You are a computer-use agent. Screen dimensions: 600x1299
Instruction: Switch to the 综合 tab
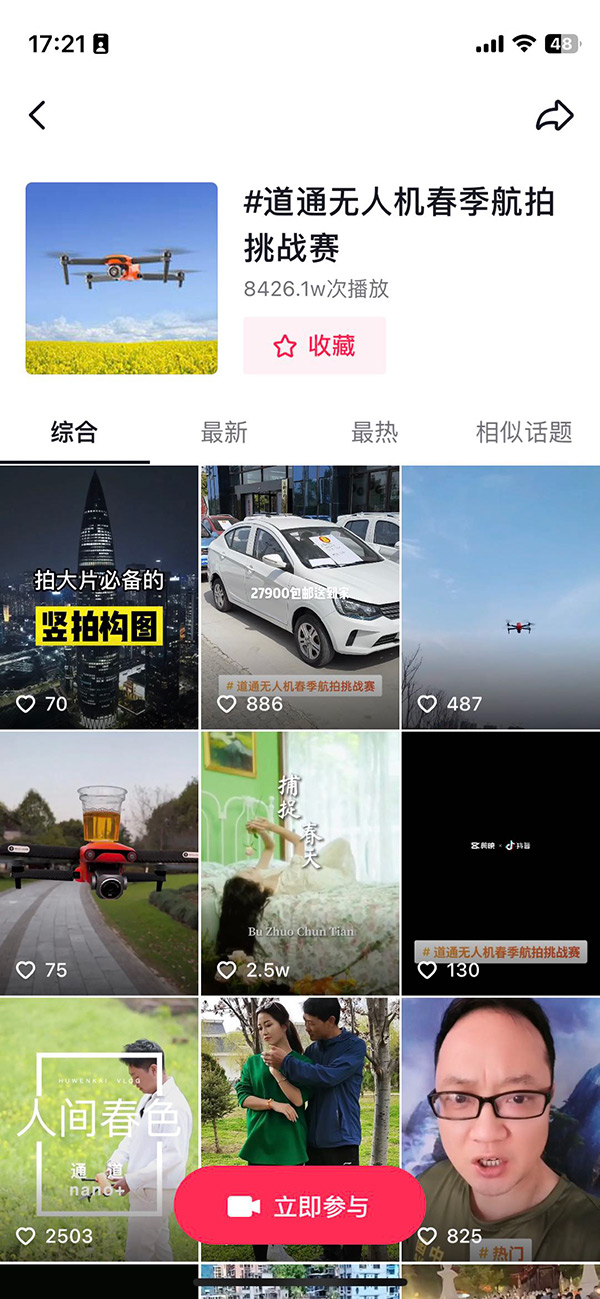coord(74,432)
